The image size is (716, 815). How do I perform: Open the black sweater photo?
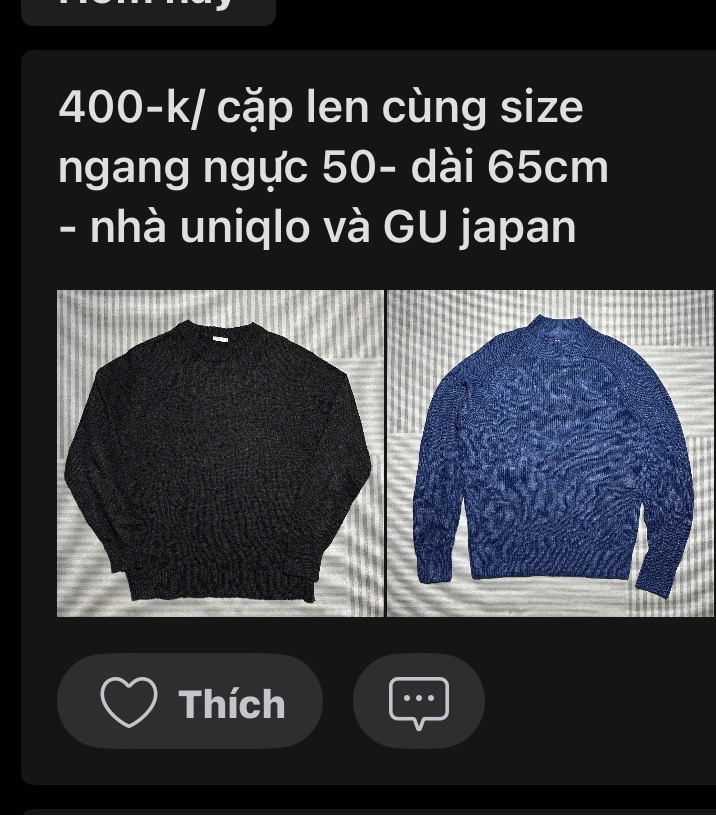click(220, 453)
